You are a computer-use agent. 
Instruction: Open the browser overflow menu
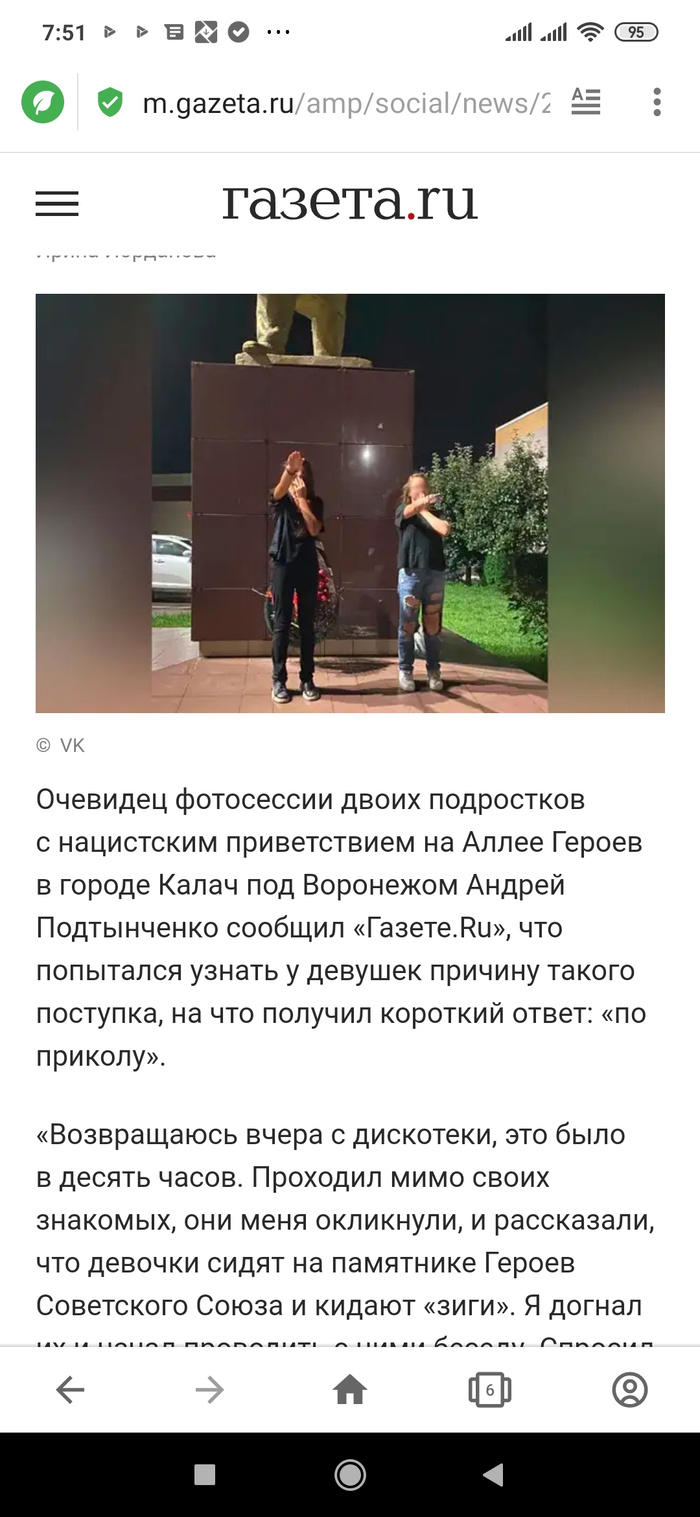(x=656, y=102)
